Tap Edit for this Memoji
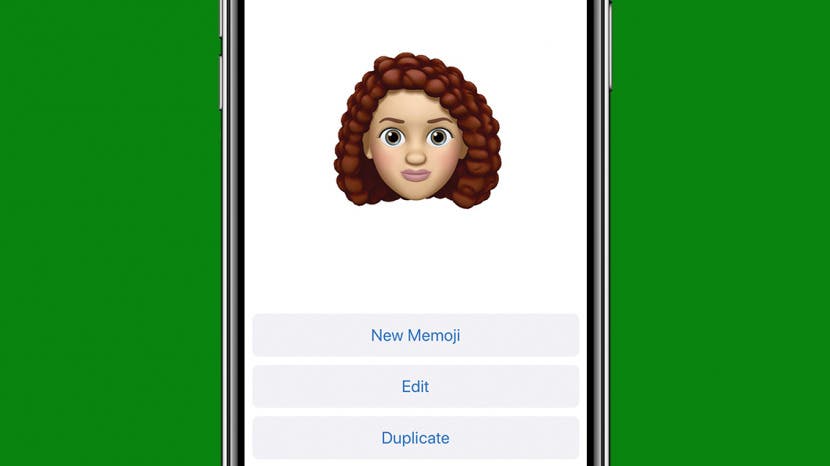Image resolution: width=830 pixels, height=466 pixels. click(x=415, y=387)
